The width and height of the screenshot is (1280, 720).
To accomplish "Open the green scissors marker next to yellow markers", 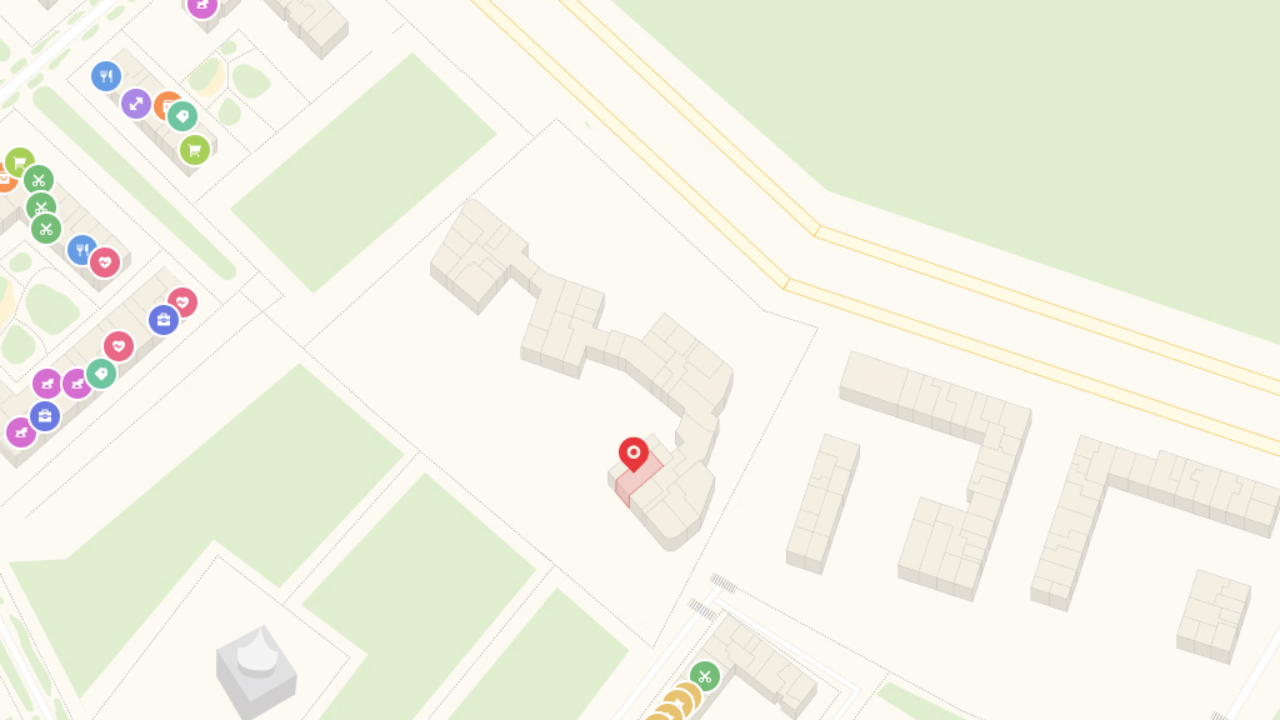I will (x=705, y=677).
